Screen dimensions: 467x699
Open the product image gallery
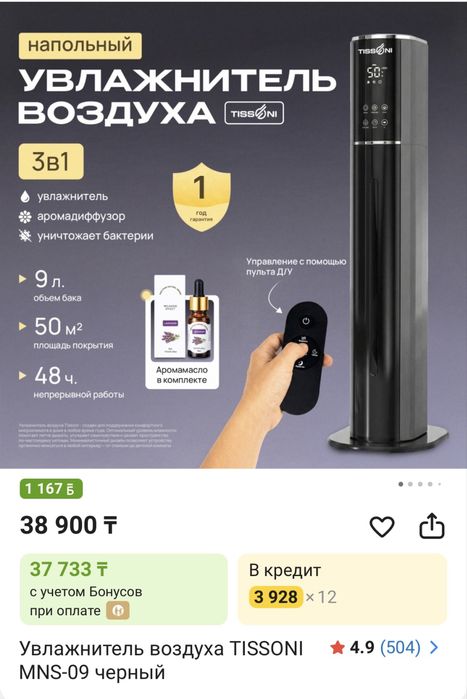coord(234,235)
